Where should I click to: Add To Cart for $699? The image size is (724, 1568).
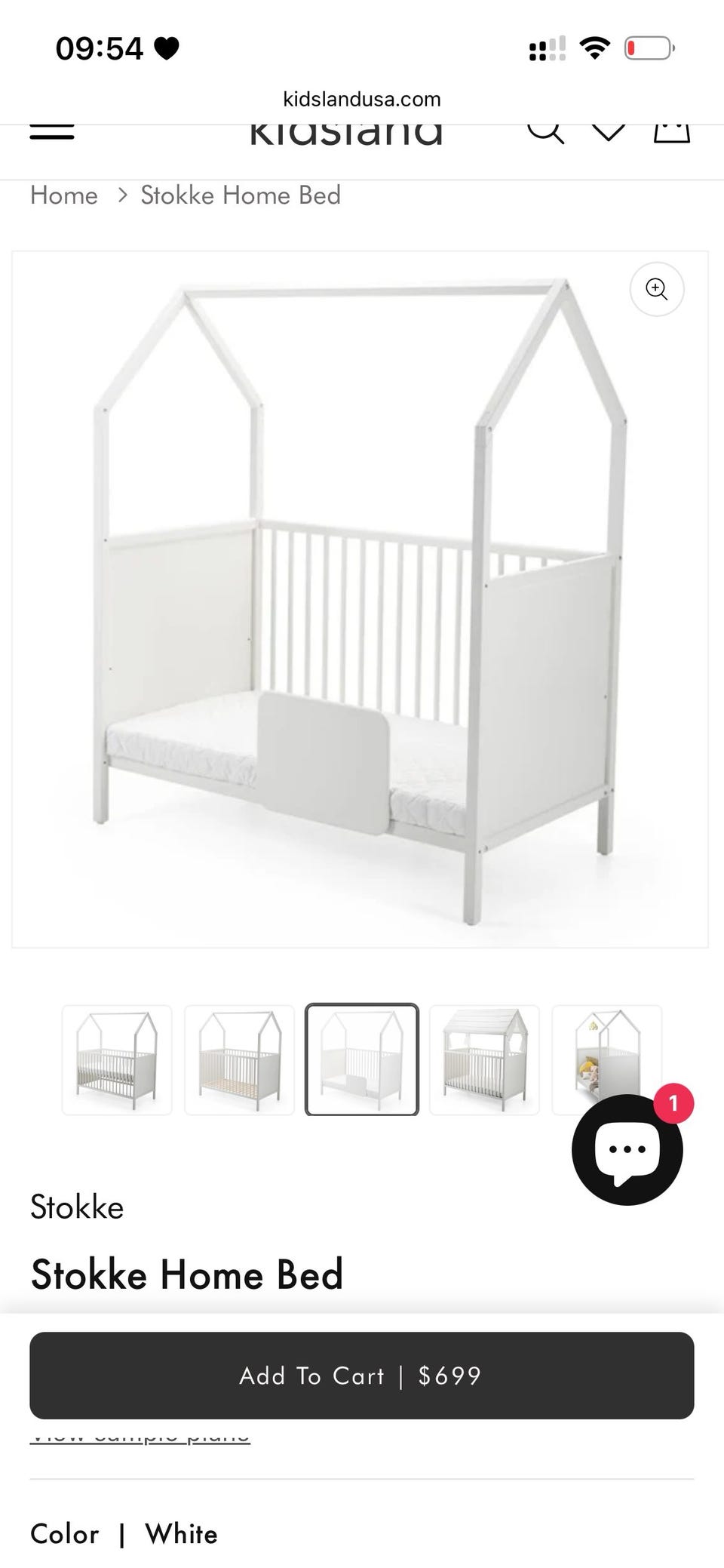(x=362, y=1376)
